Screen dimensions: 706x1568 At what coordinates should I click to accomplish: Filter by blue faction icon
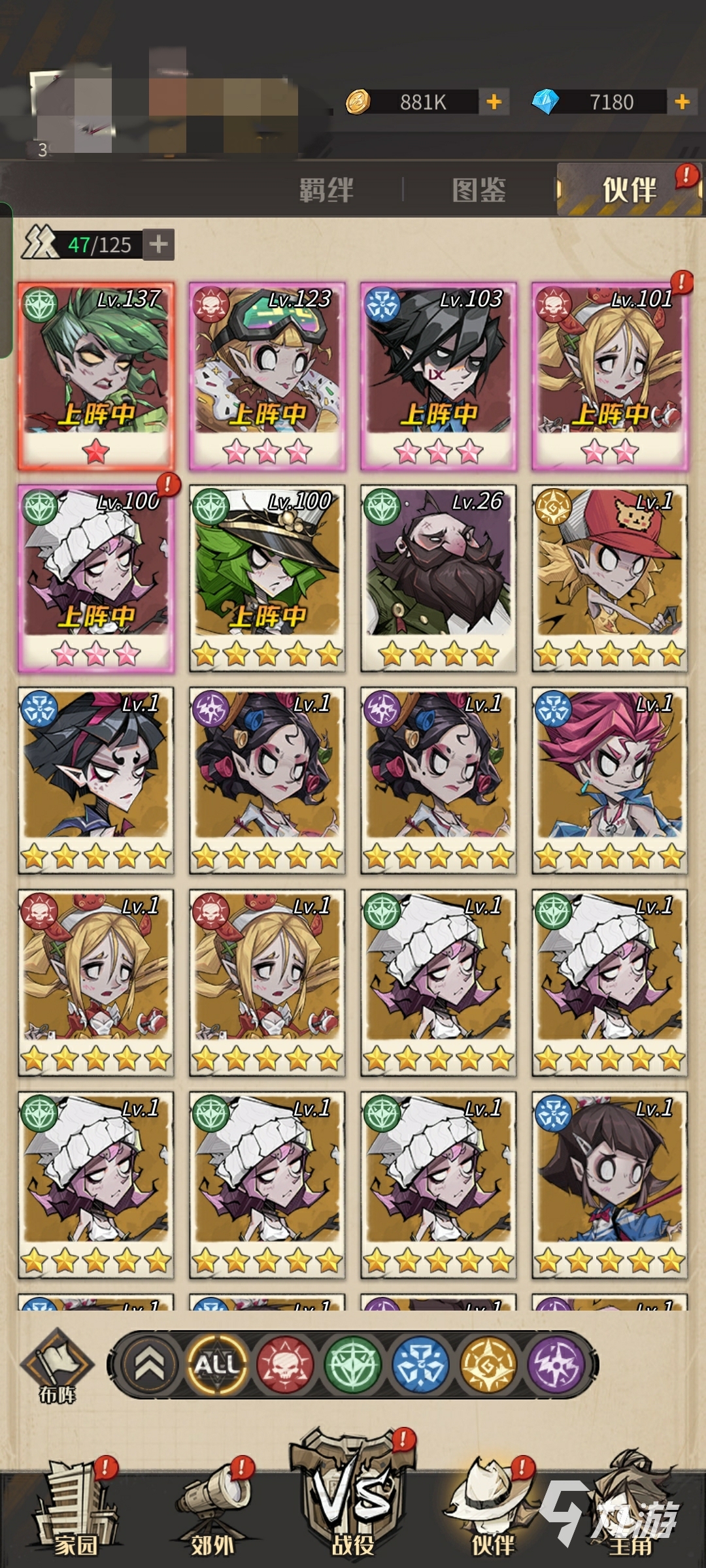click(x=420, y=1364)
